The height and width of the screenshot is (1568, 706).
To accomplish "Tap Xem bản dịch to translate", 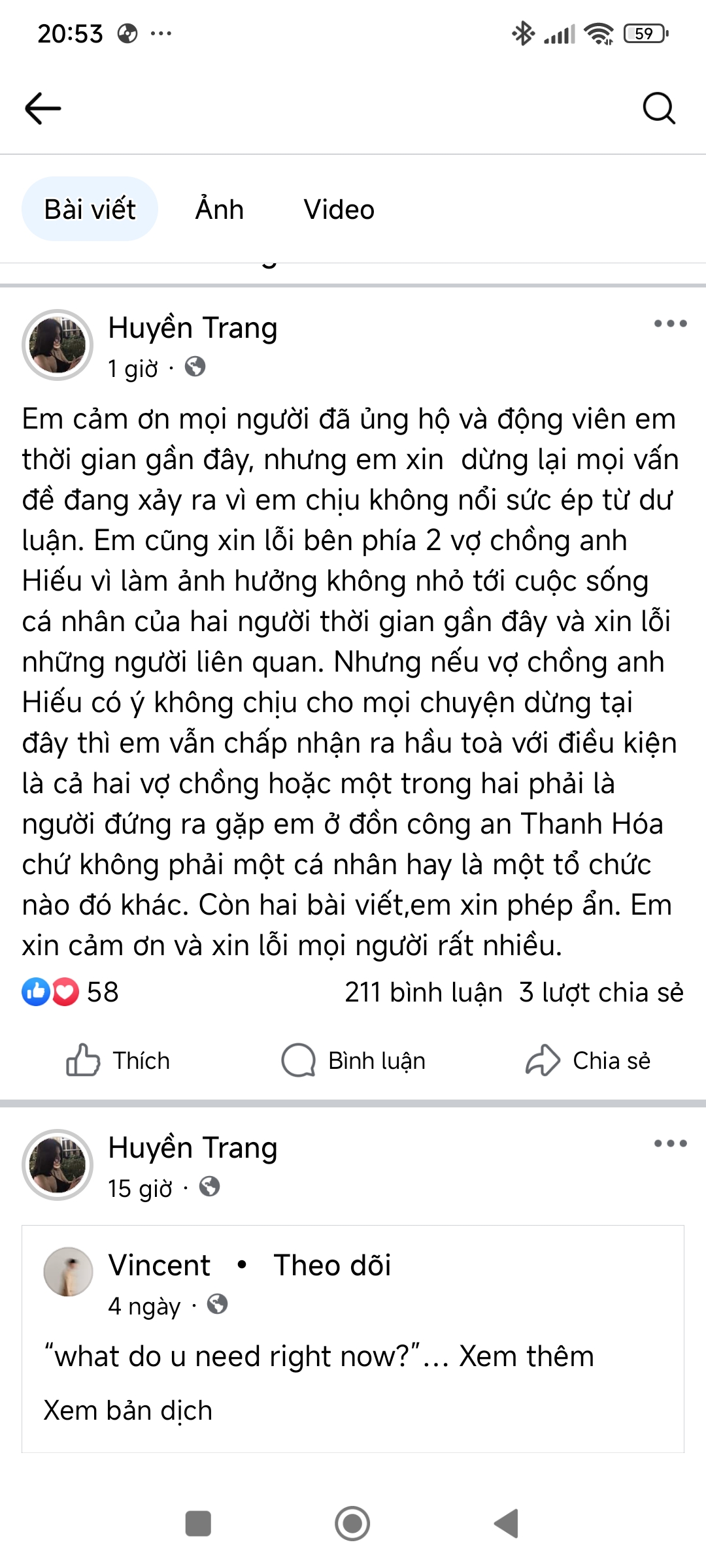I will click(x=128, y=1411).
